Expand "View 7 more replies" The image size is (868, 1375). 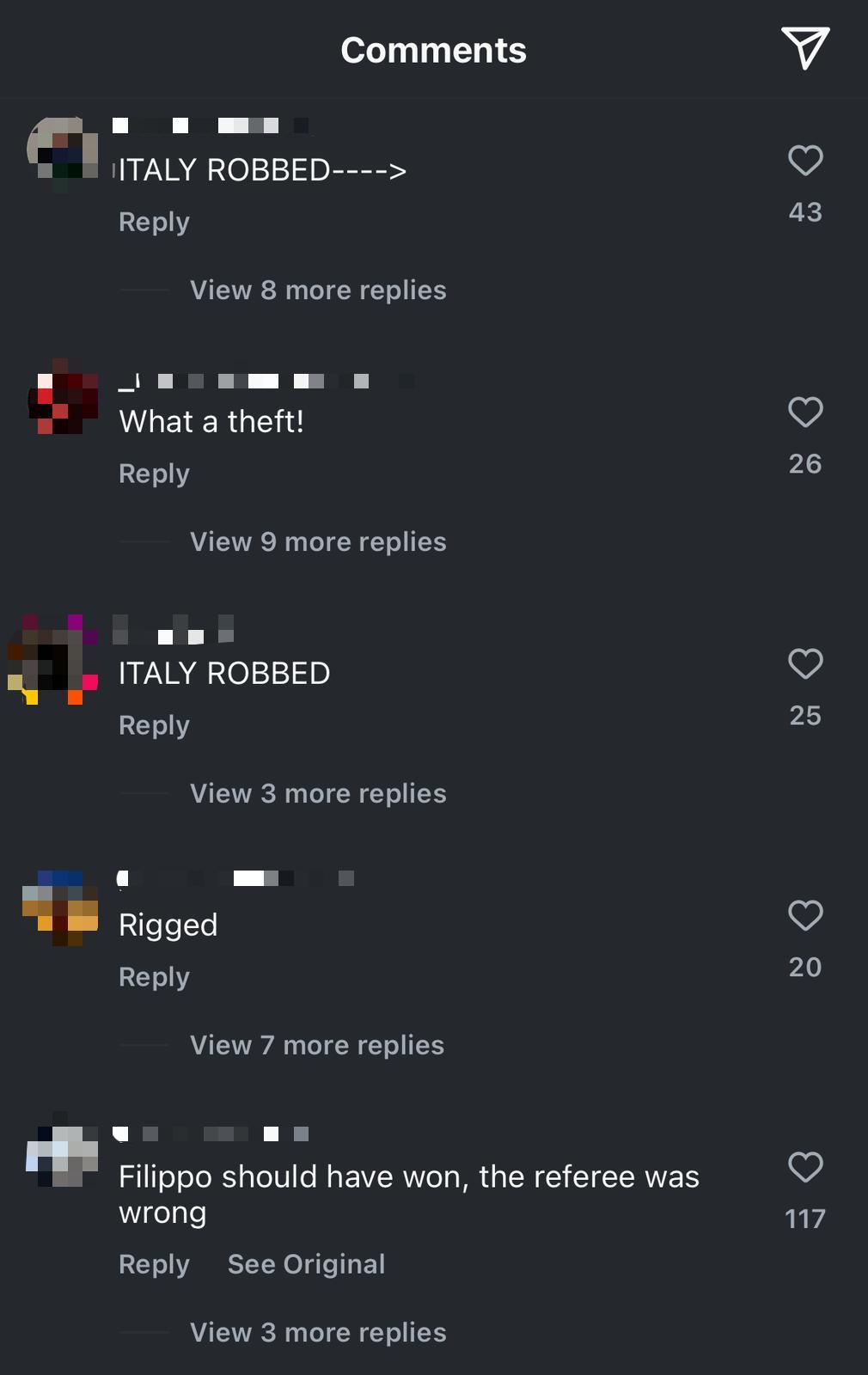click(x=316, y=1046)
